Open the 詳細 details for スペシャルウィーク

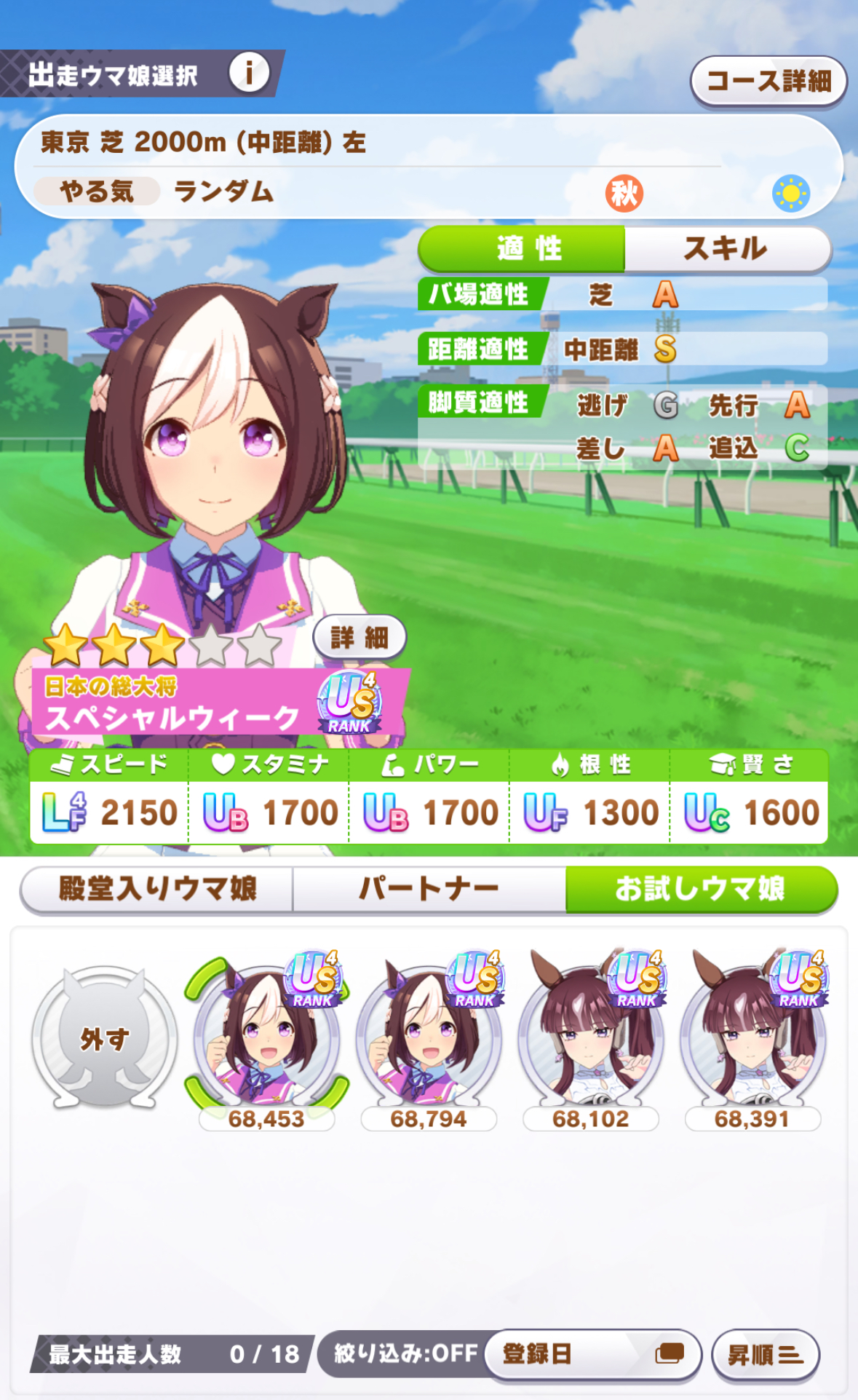tap(359, 638)
